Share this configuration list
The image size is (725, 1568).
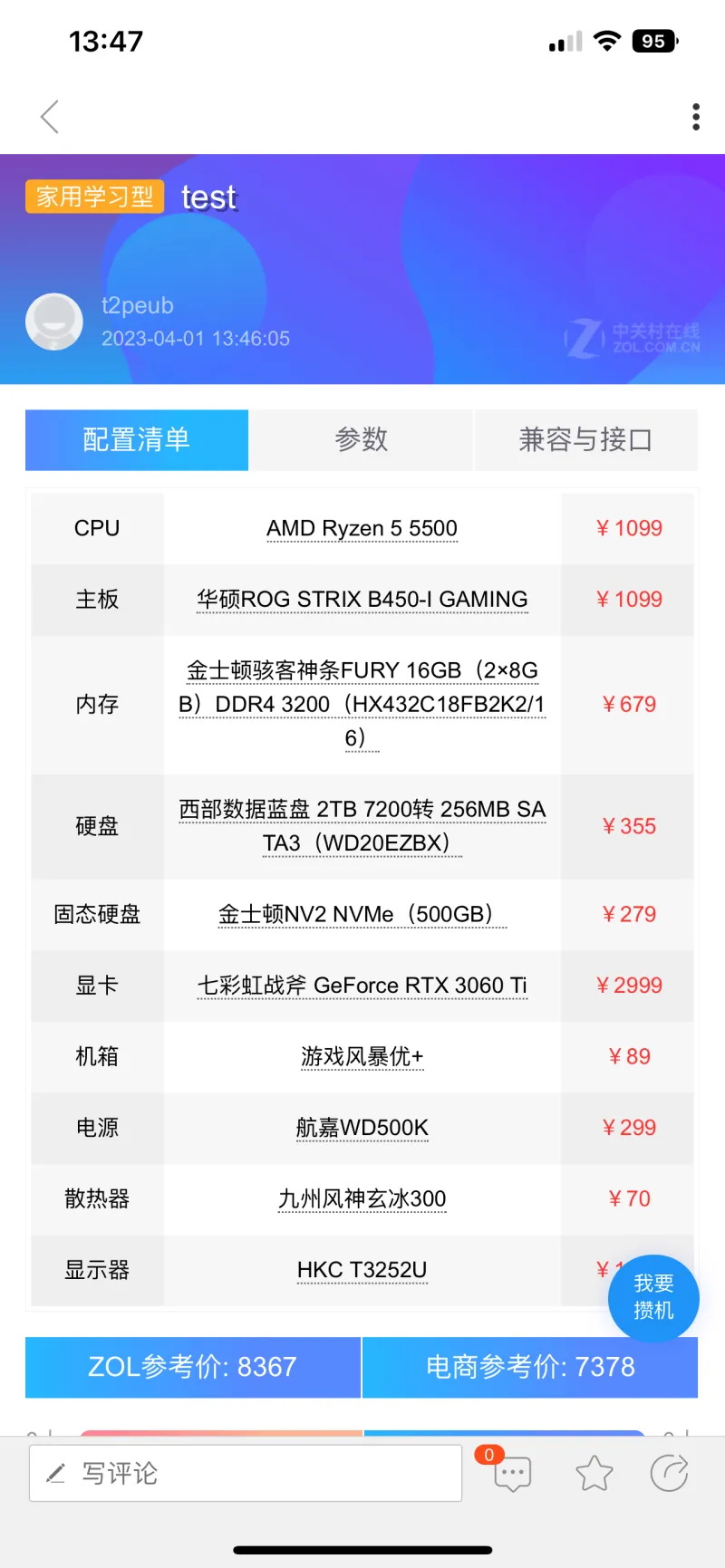click(x=670, y=1473)
